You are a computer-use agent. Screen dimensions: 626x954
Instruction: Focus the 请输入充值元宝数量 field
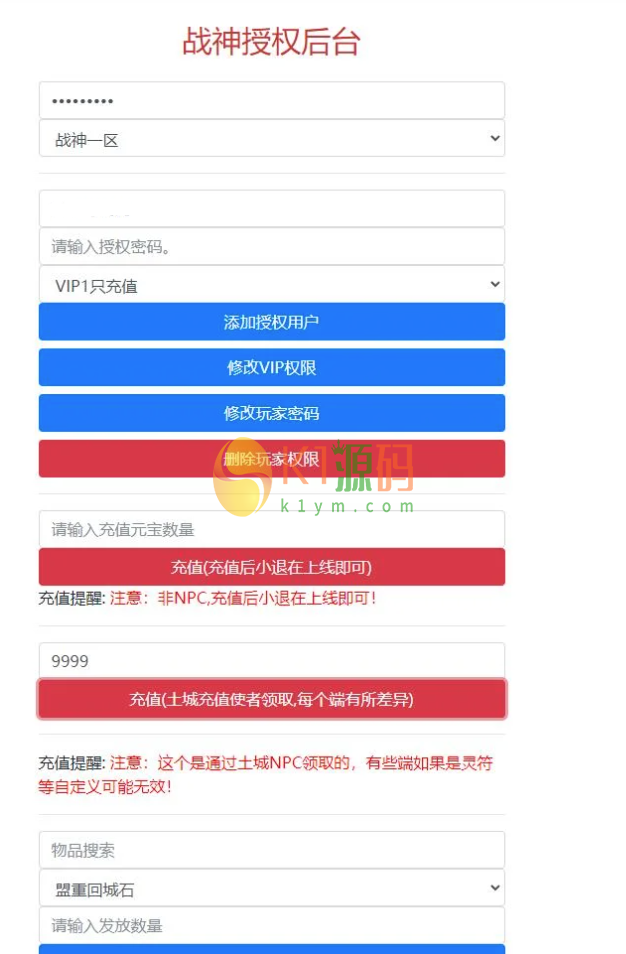click(271, 529)
